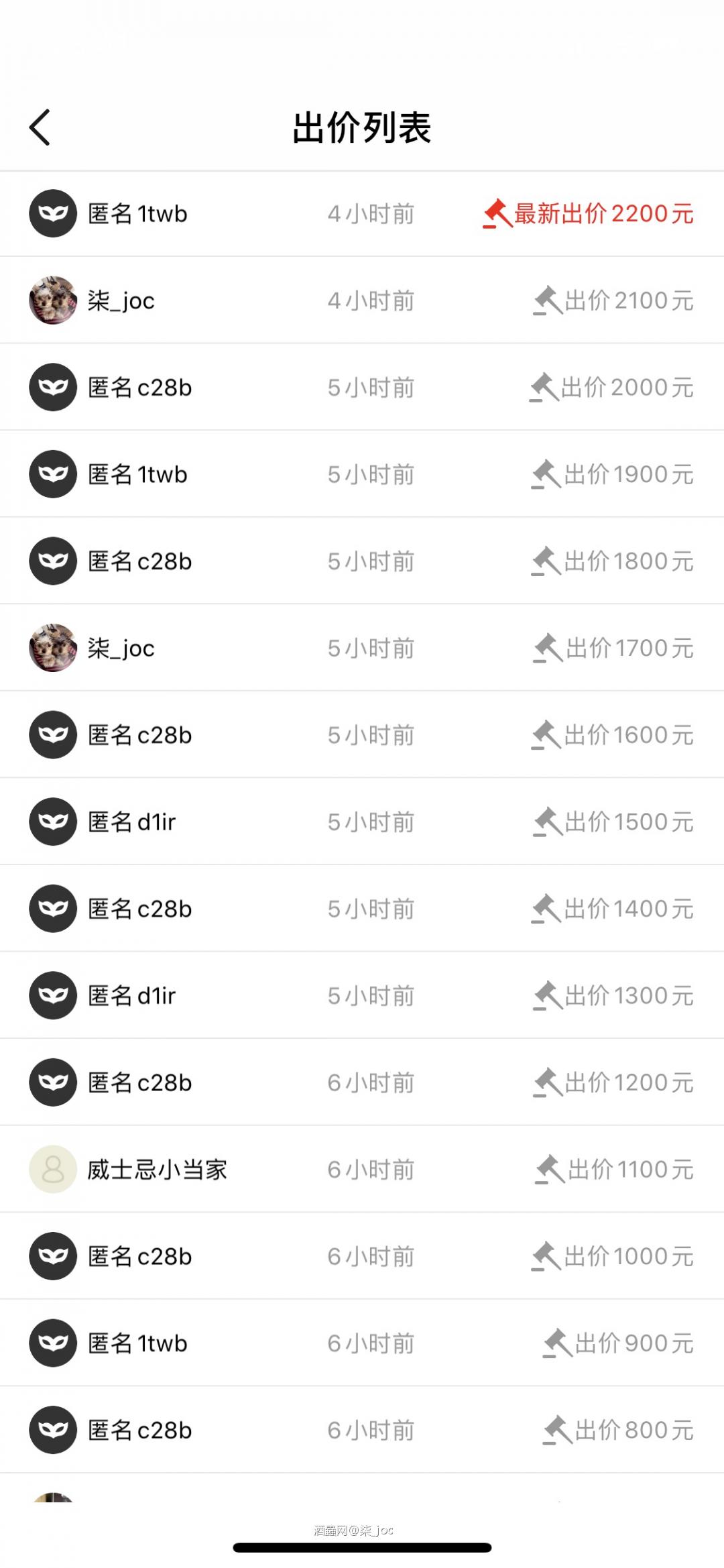Tap the gavel icon on the 2100元 bid row
Viewport: 724px width, 1568px height.
[x=548, y=300]
